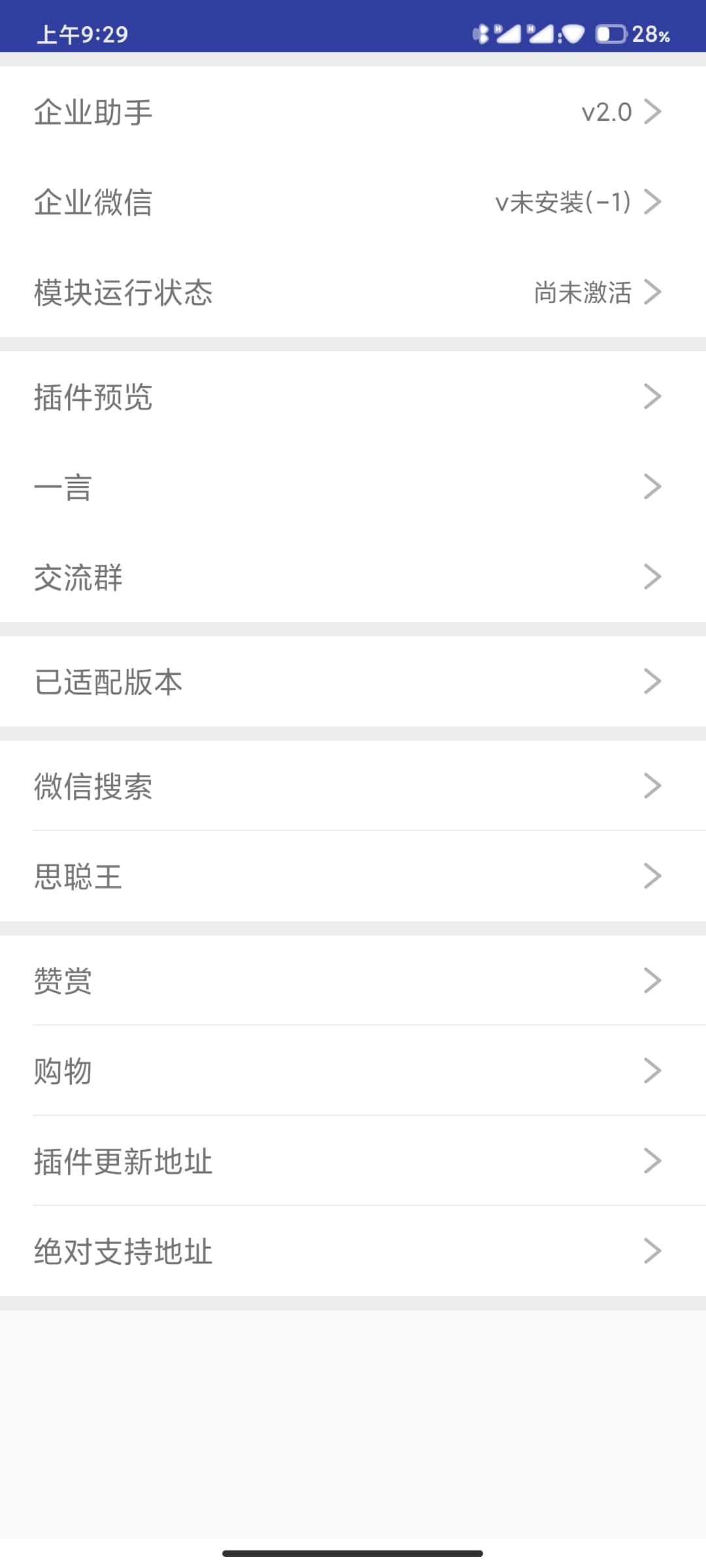View 已适配版本 list
Viewport: 706px width, 1568px height.
point(353,681)
